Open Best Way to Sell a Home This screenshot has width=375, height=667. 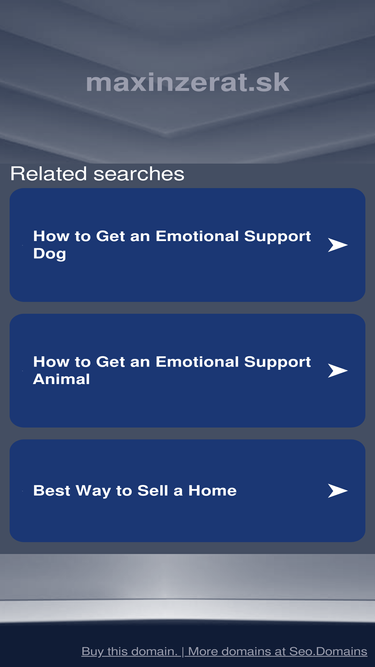pos(187,490)
